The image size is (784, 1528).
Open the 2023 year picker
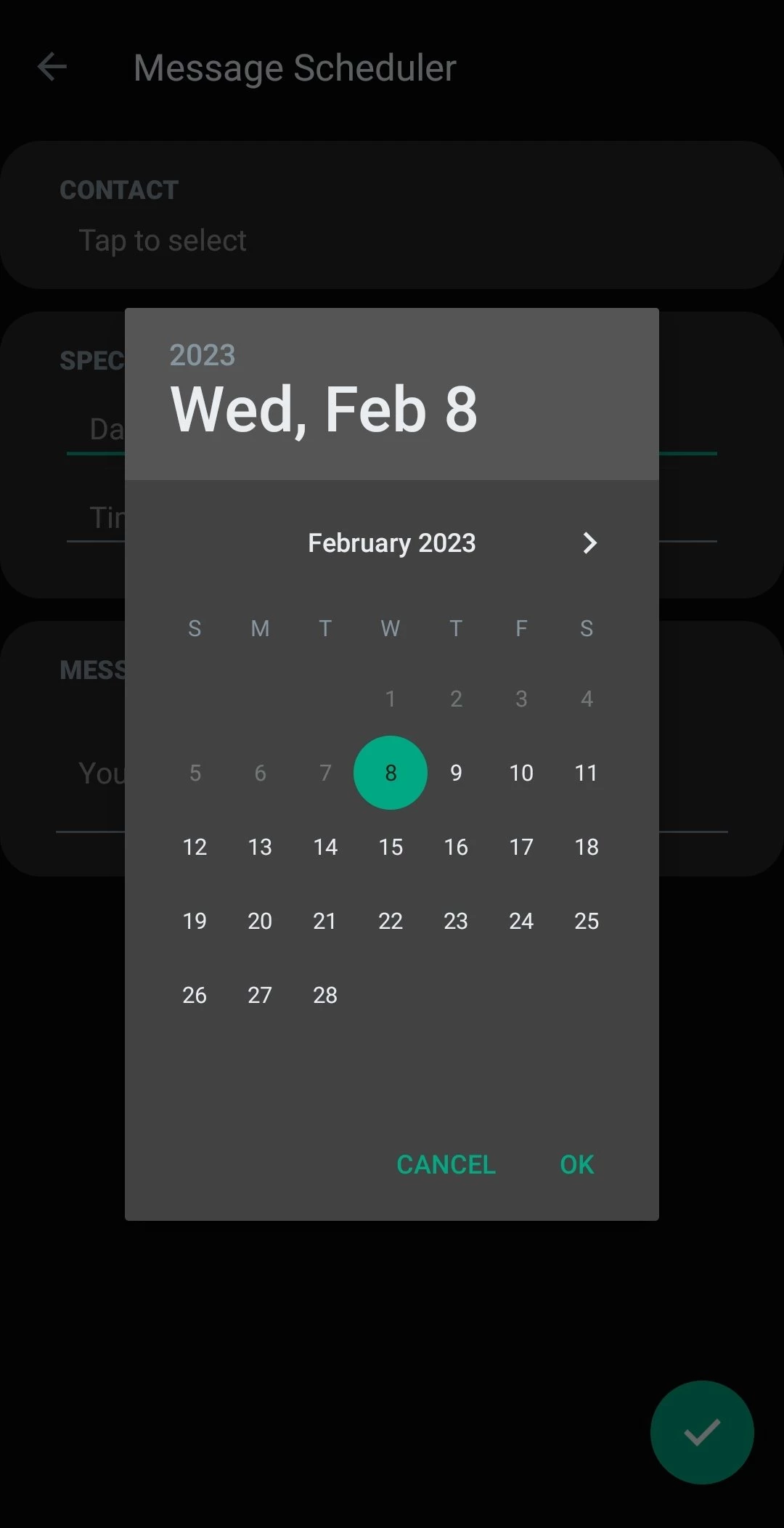[x=202, y=355]
